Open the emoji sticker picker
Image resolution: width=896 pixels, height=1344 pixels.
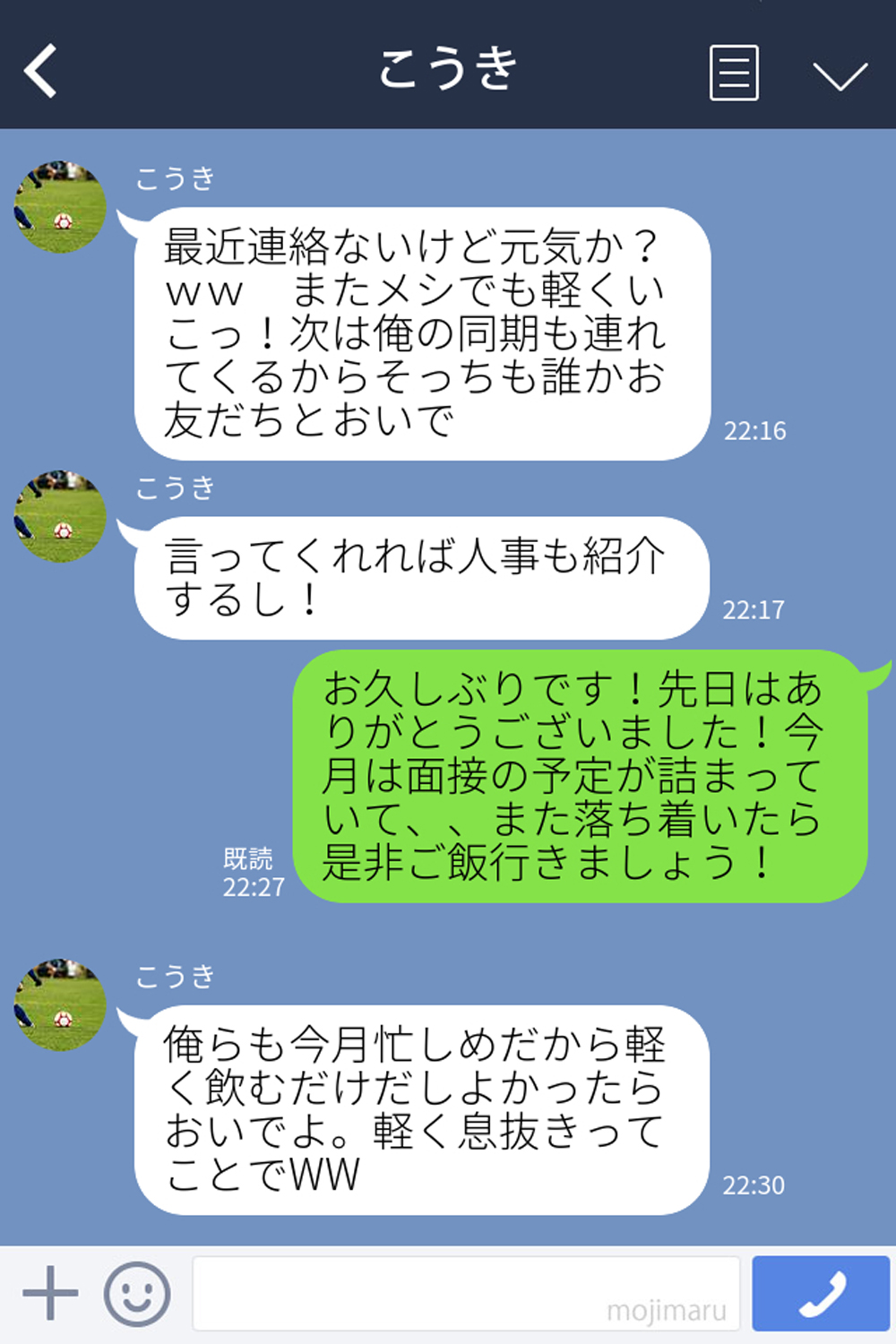(x=137, y=1294)
